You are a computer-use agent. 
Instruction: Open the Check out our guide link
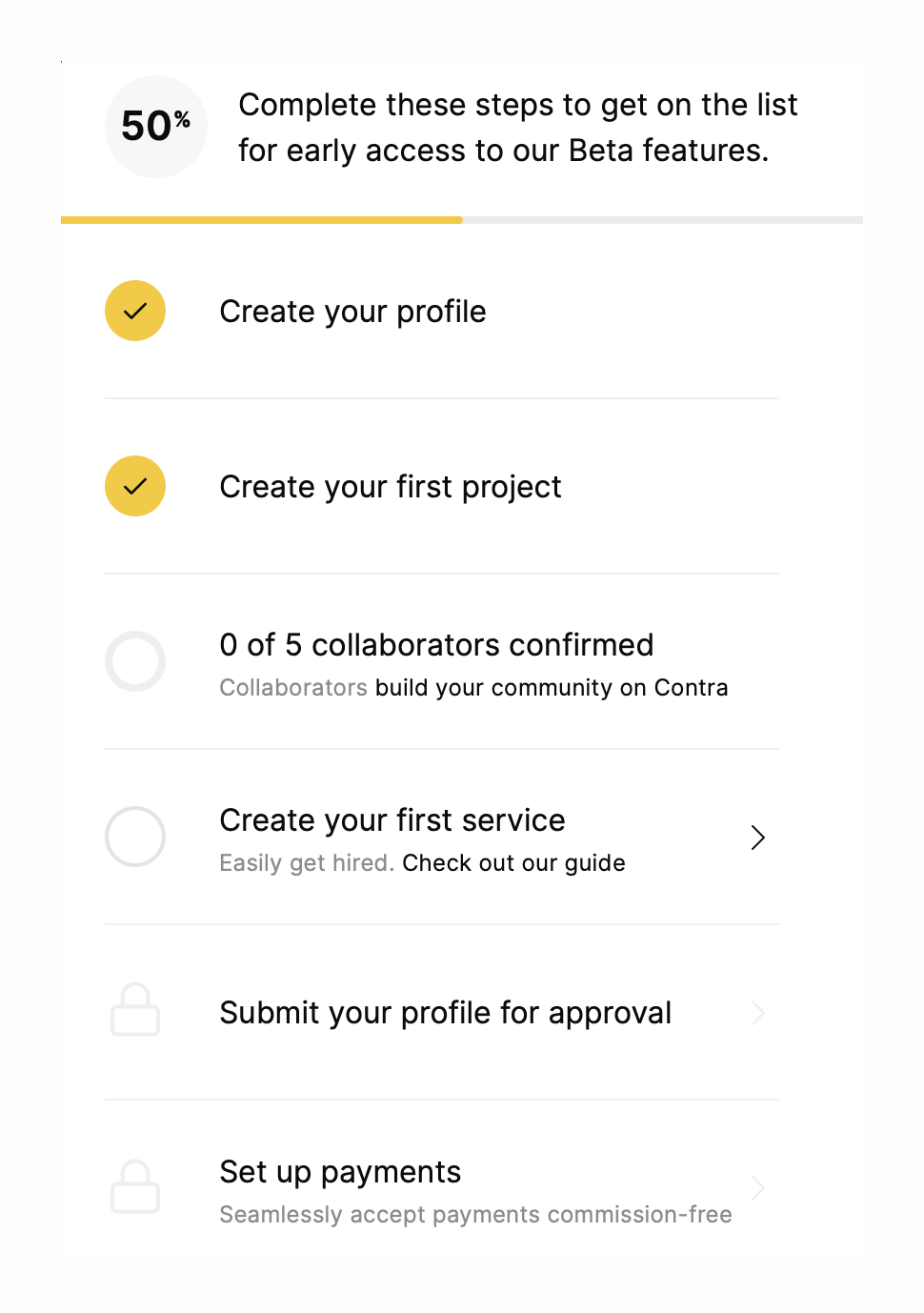pos(513,863)
